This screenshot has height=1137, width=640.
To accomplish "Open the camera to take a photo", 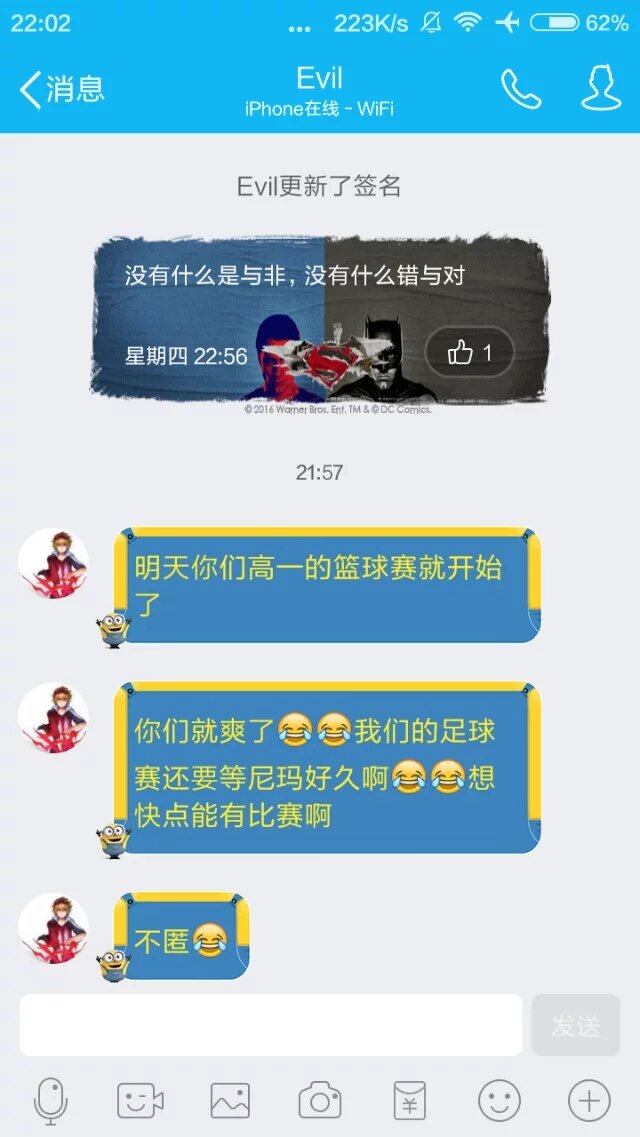I will point(320,1101).
